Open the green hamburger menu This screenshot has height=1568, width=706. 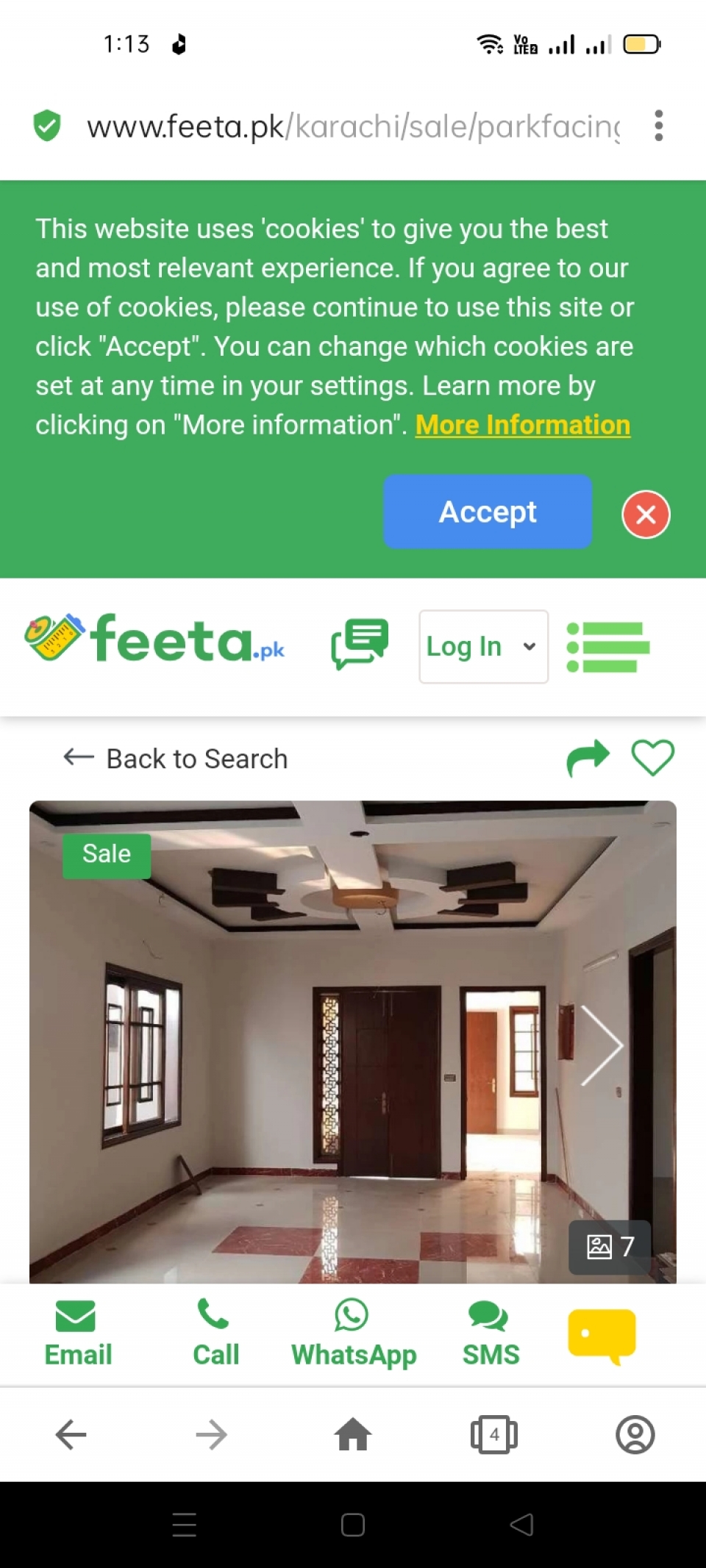click(x=608, y=647)
